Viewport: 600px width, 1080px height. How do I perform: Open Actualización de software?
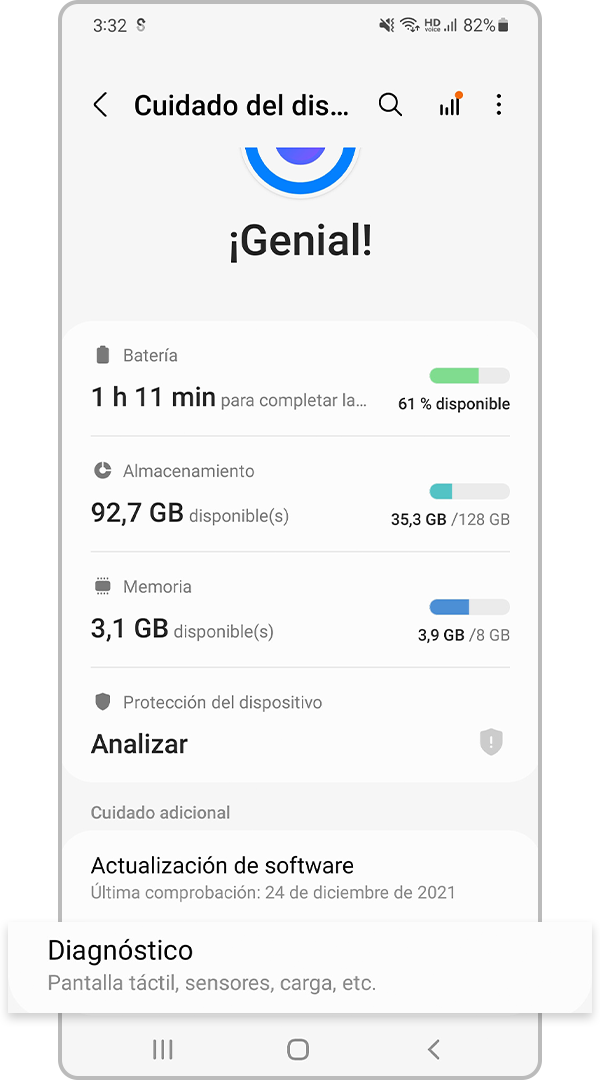point(300,876)
